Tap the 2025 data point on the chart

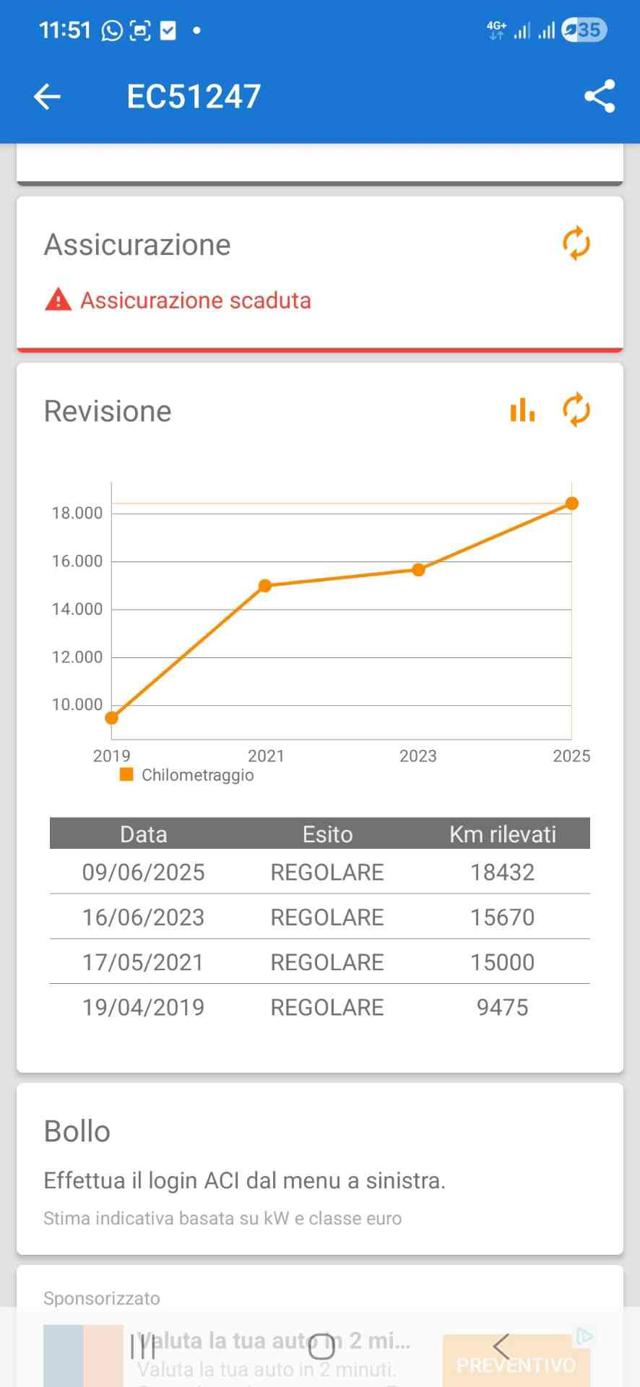click(571, 503)
